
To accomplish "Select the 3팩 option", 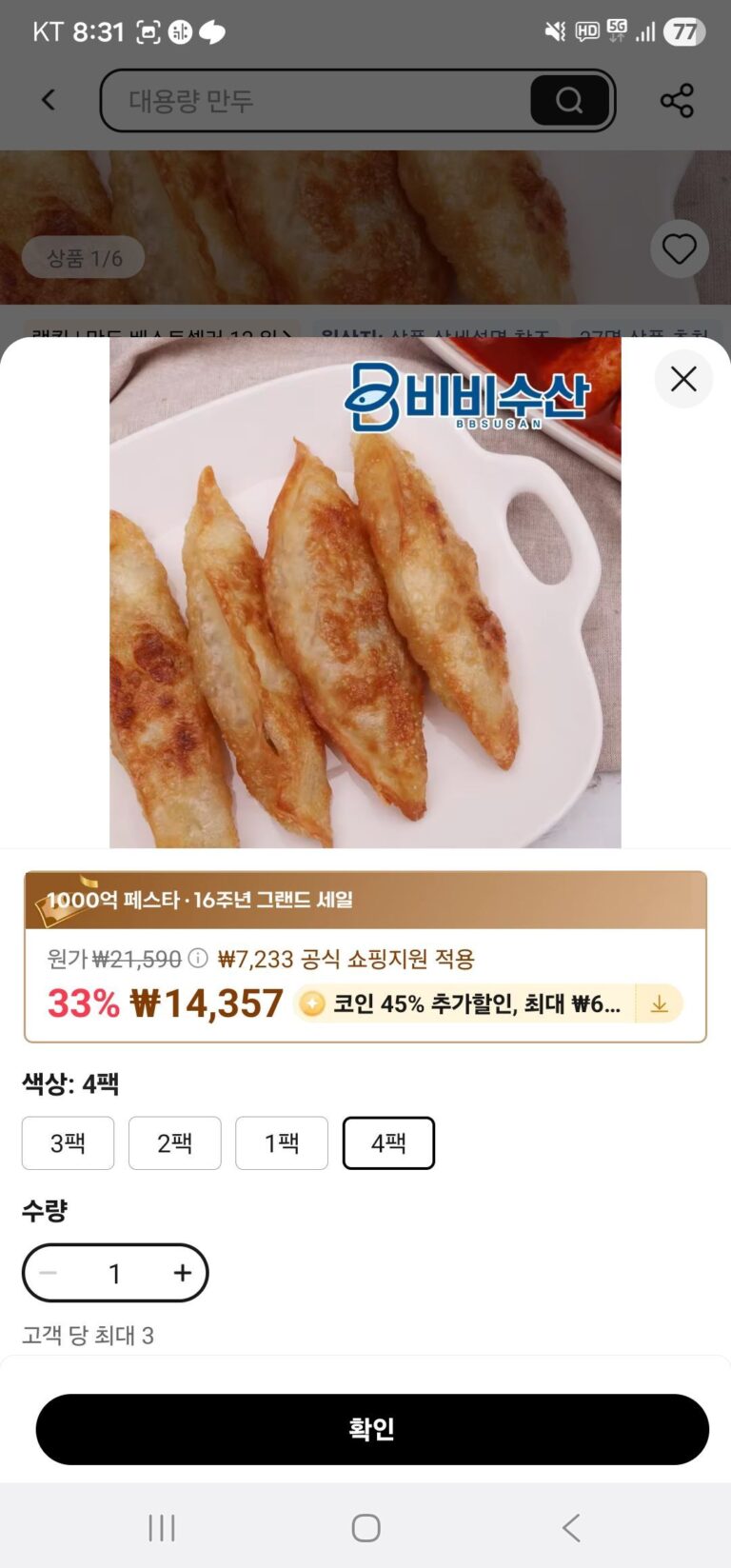I will click(x=68, y=1142).
